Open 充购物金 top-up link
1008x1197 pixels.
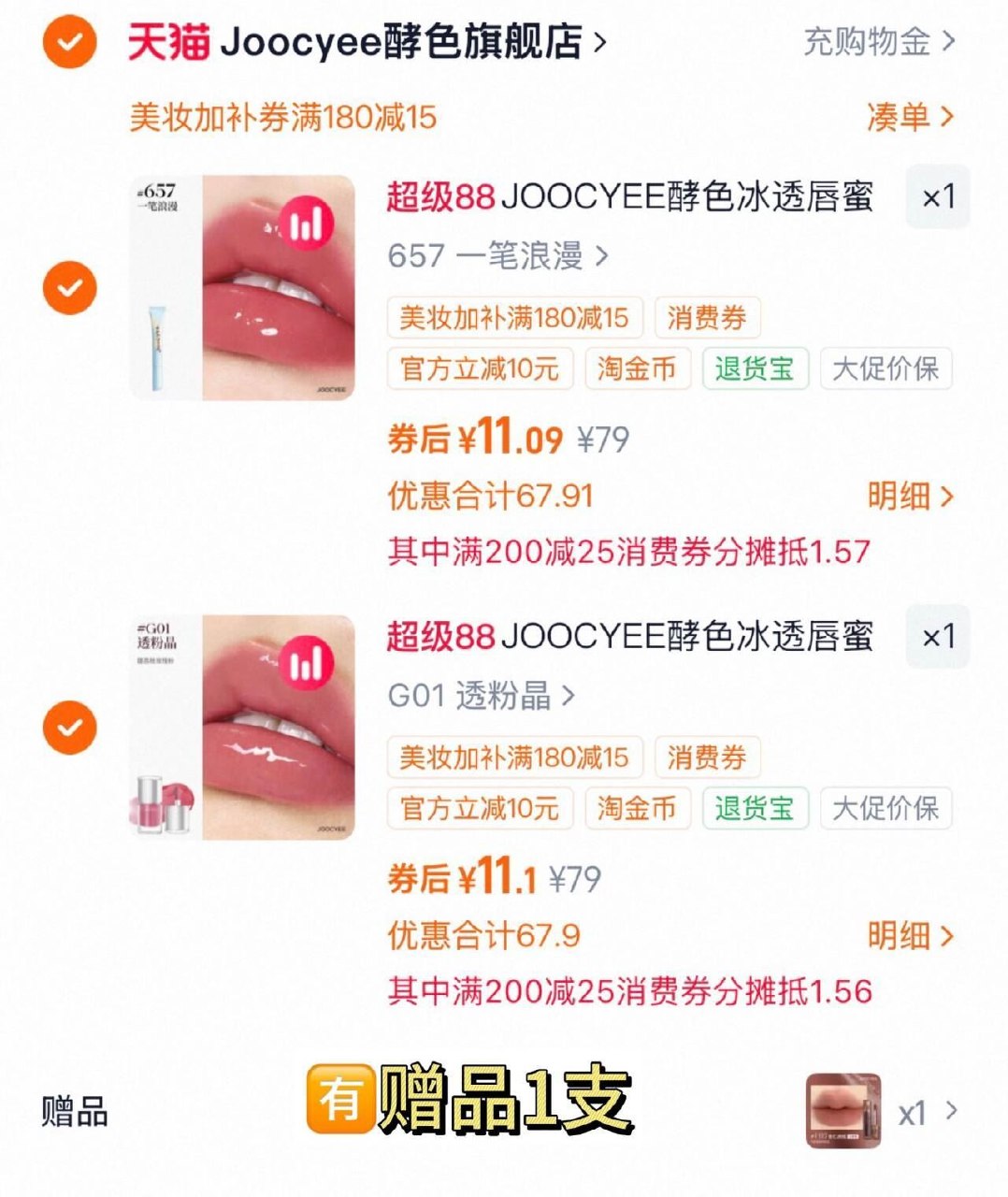pos(879,42)
